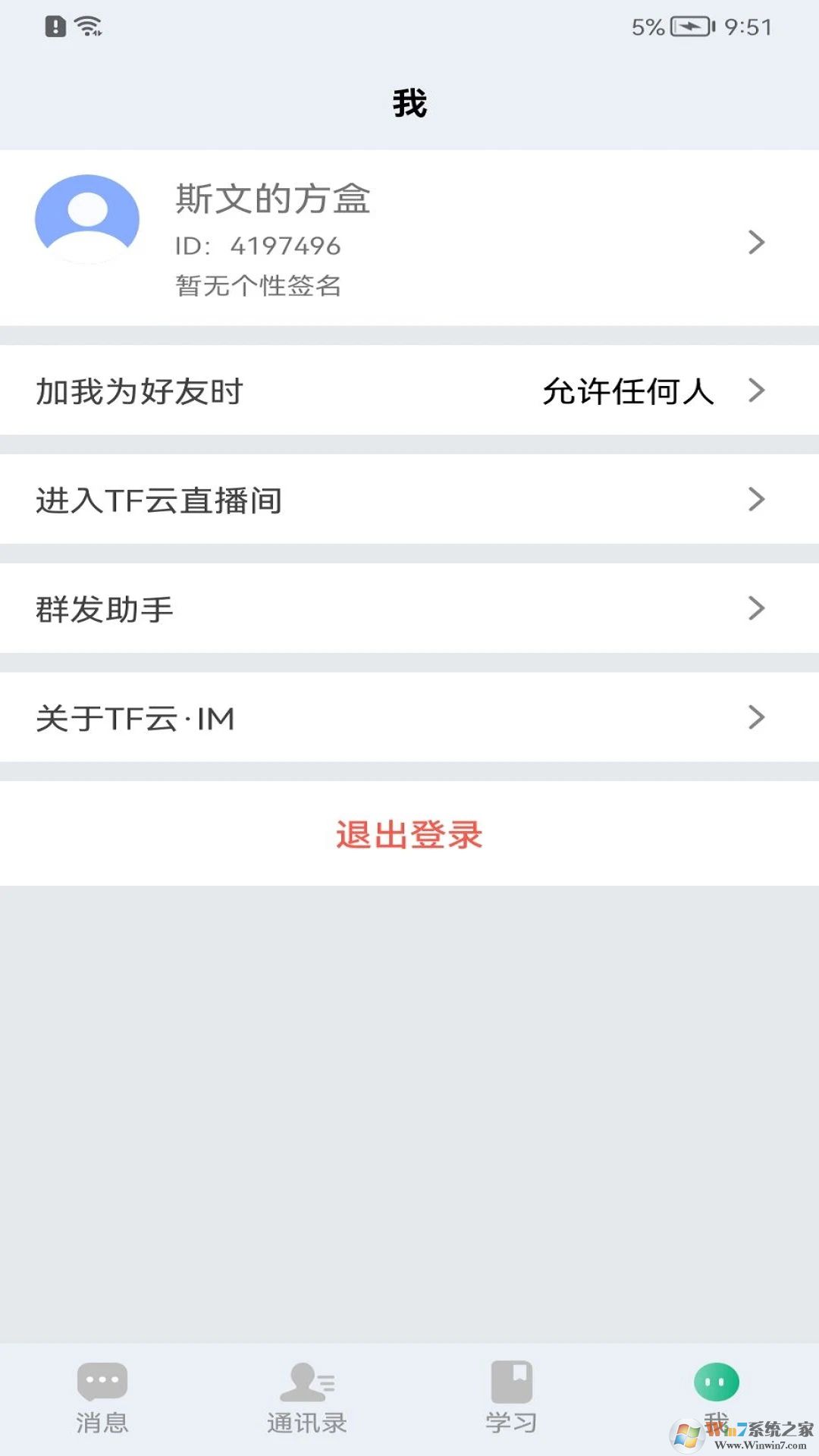Expand the profile details chevron beside 斯文的方盒
This screenshot has width=819, height=1456.
click(x=756, y=243)
